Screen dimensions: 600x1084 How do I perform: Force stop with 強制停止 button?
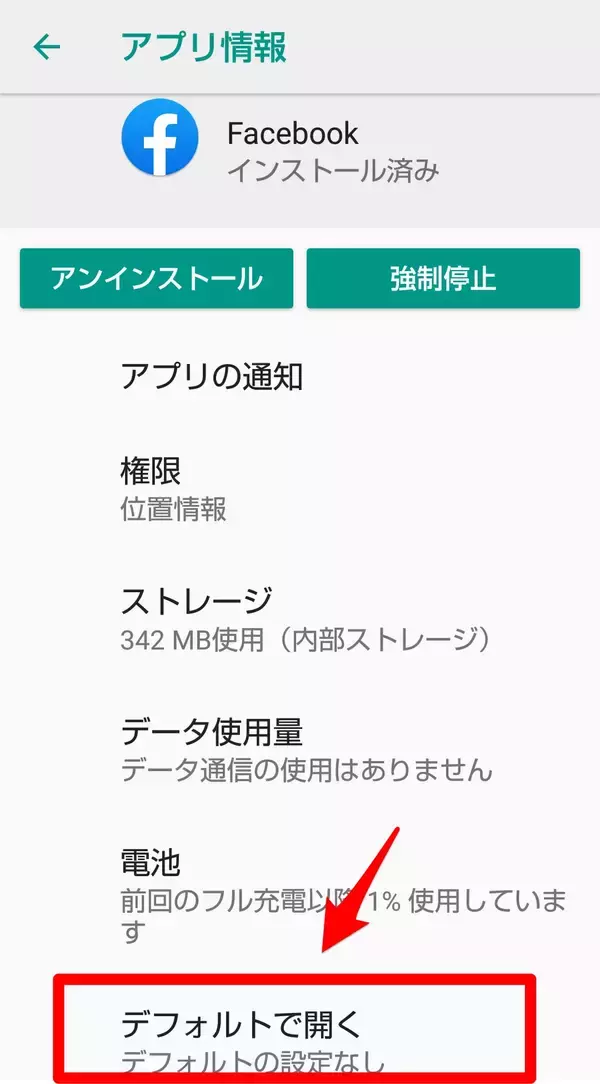(x=443, y=278)
